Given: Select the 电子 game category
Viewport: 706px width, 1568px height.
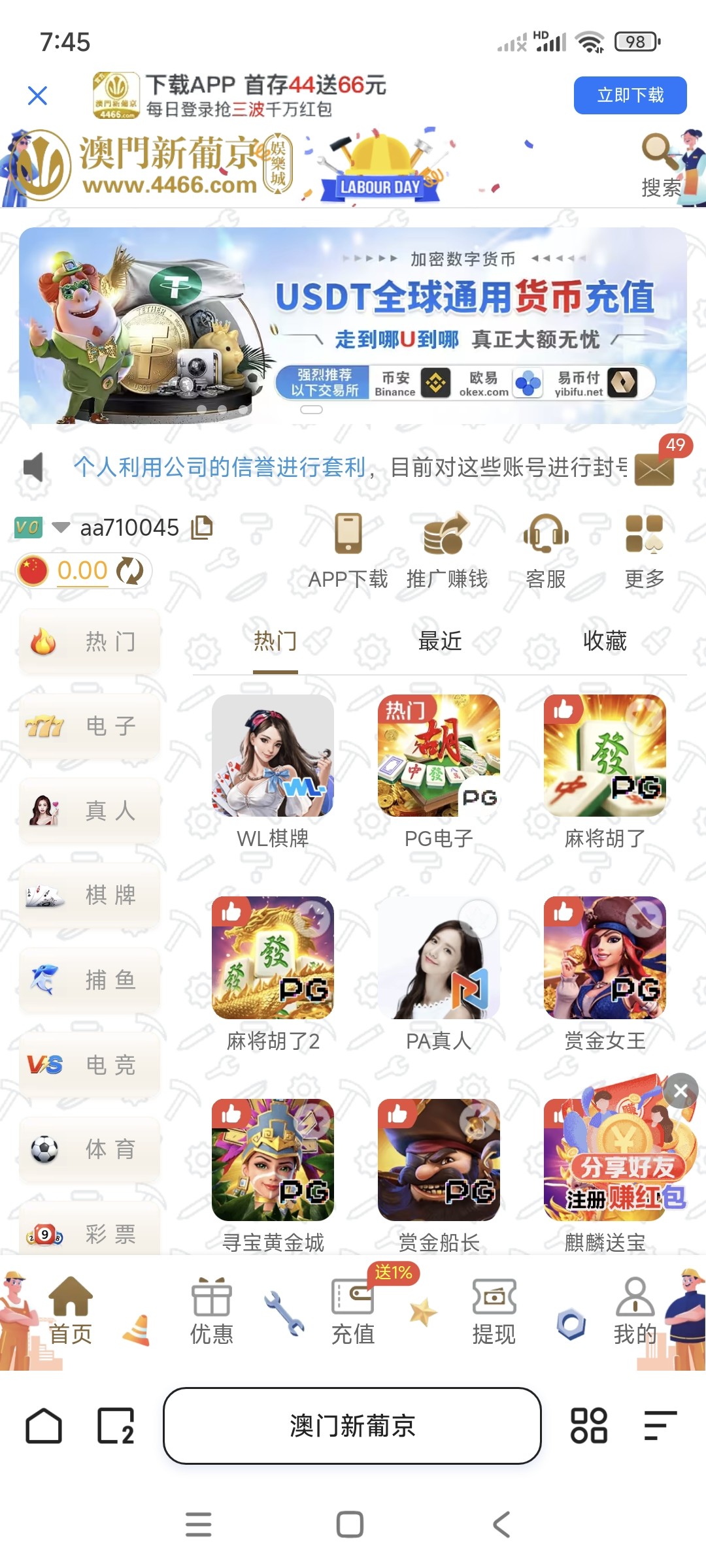Looking at the screenshot, I should (x=90, y=726).
